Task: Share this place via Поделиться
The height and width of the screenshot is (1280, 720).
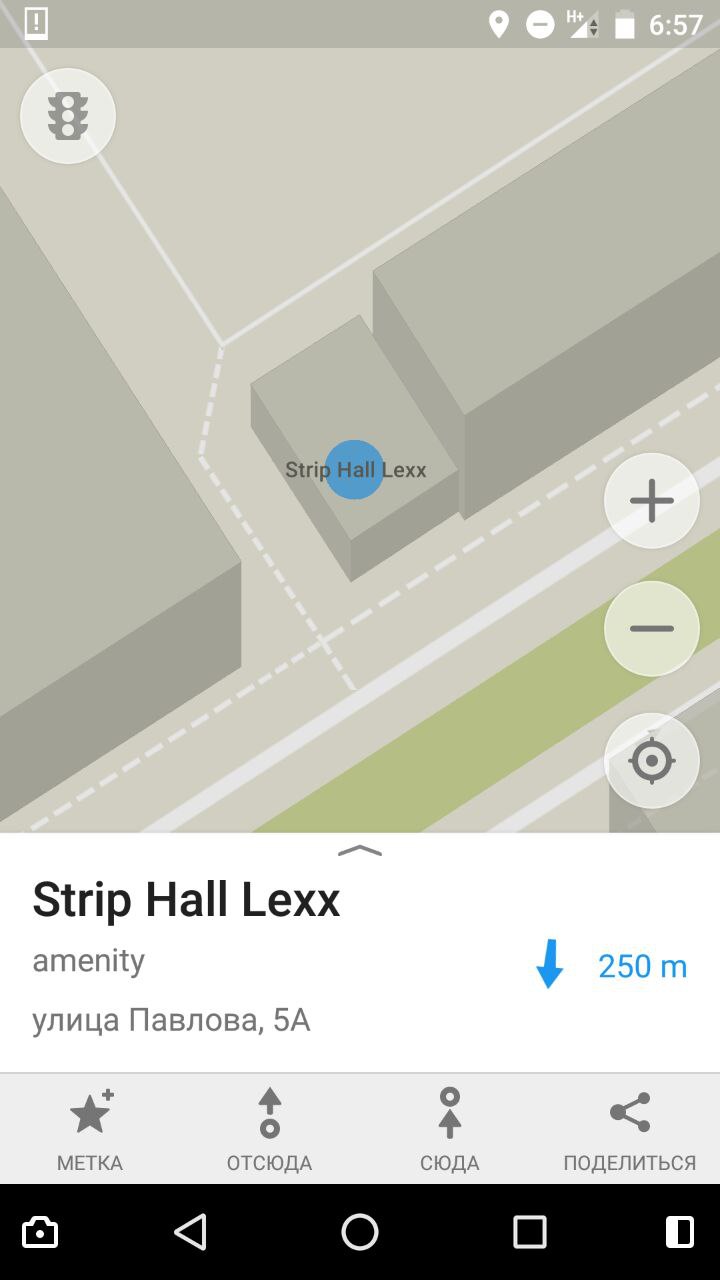Action: click(630, 1130)
